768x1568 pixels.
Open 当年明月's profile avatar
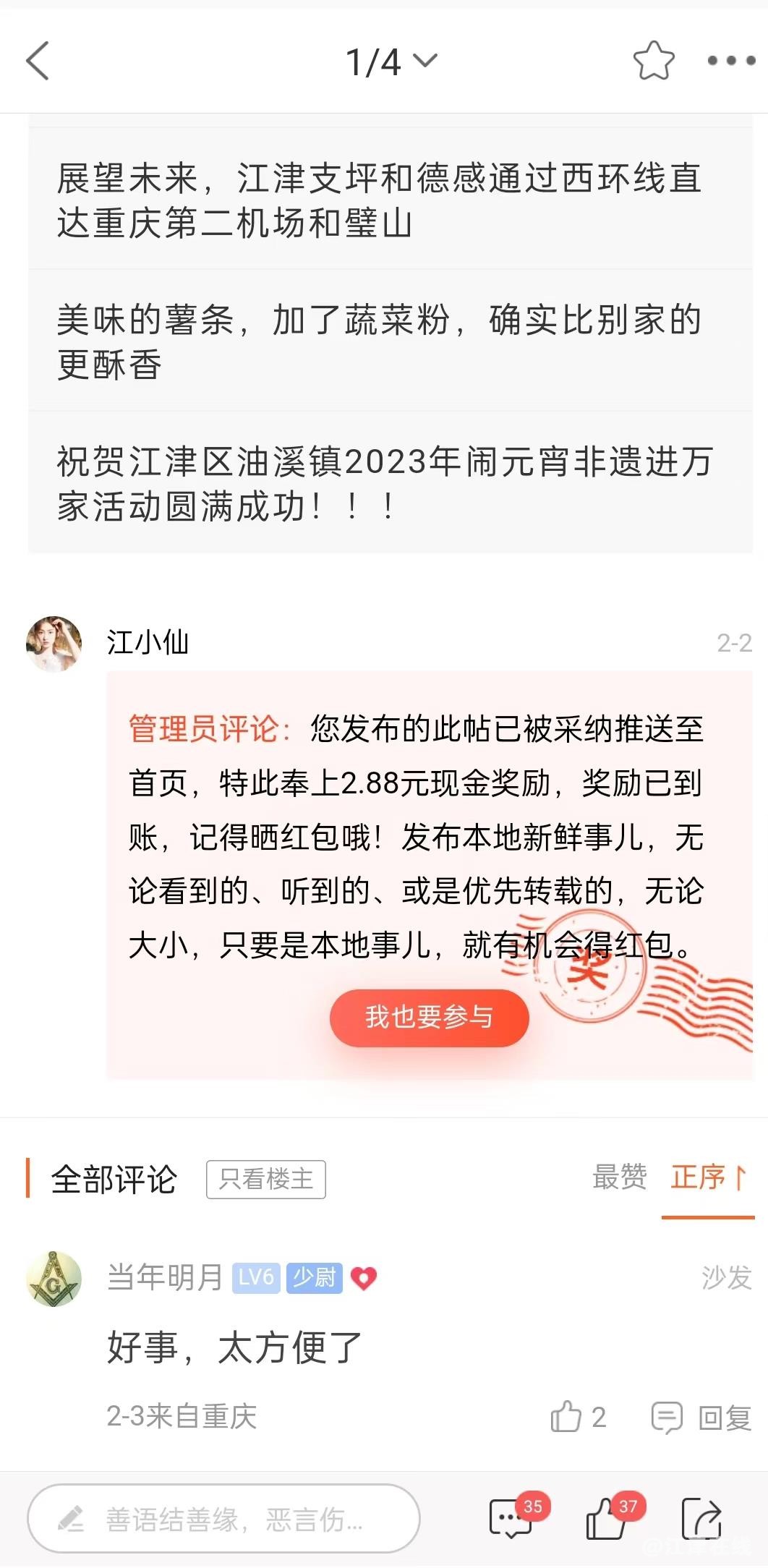coord(54,1278)
